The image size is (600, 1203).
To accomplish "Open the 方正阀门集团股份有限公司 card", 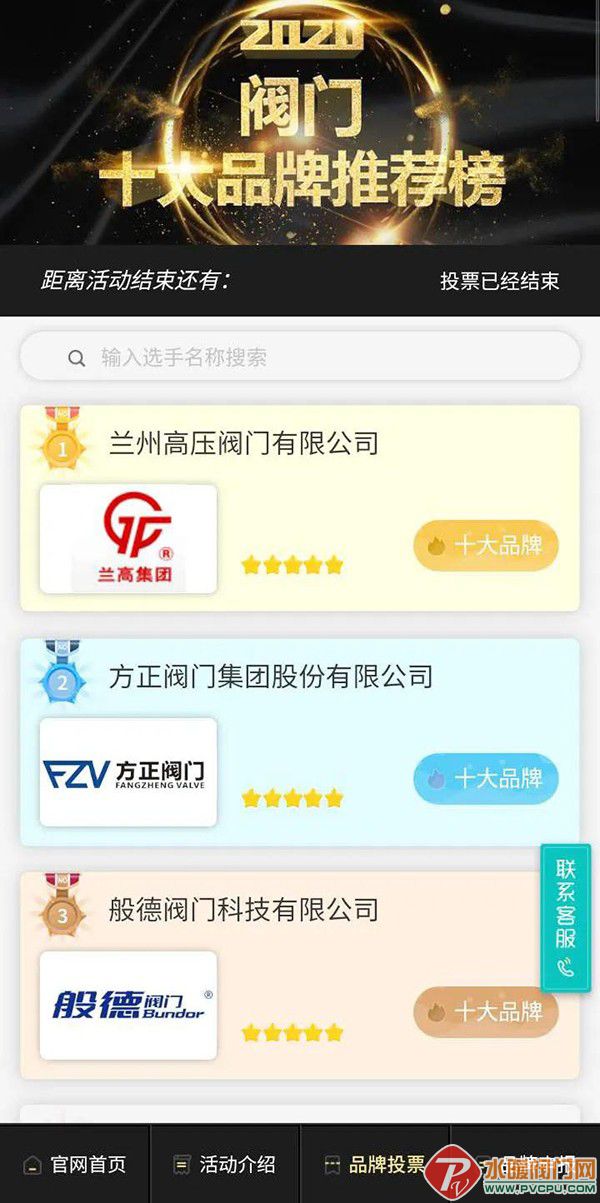I will [x=270, y=676].
